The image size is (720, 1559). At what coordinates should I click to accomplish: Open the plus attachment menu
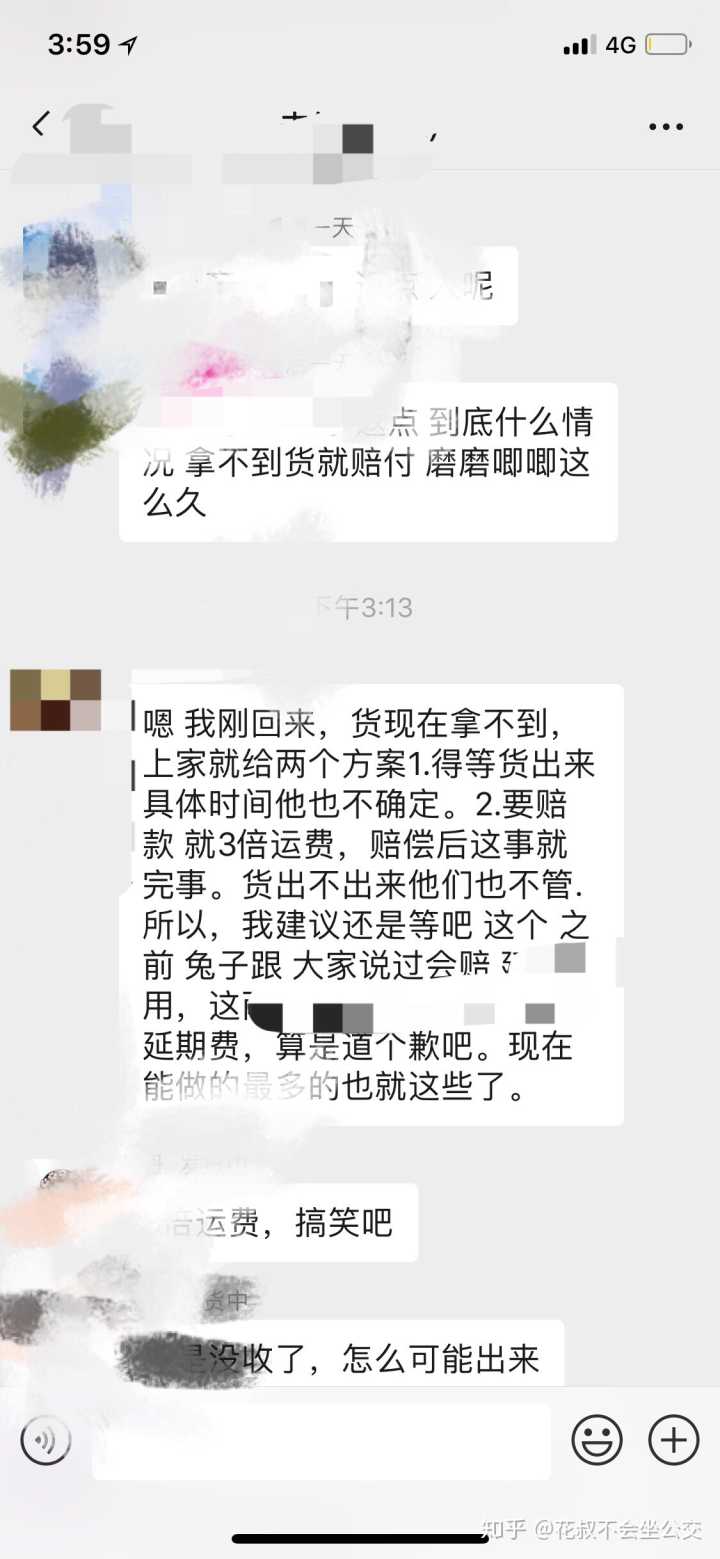click(x=673, y=1441)
